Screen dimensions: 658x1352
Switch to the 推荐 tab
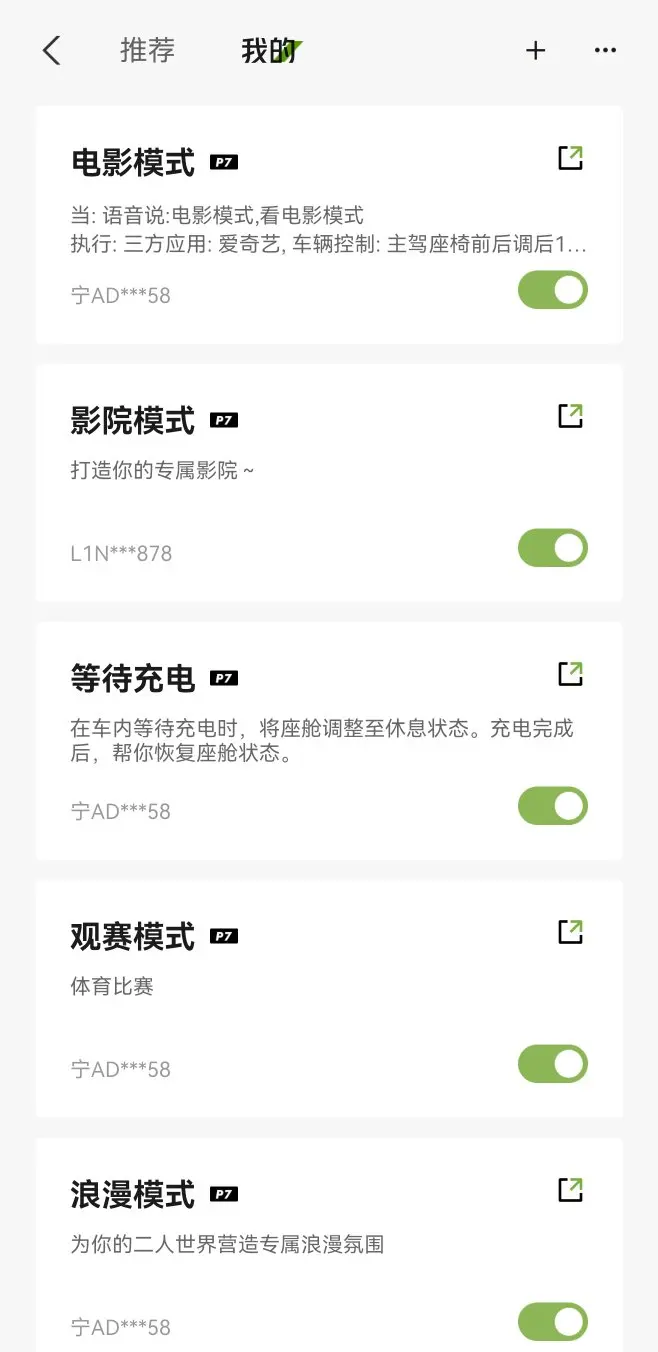click(147, 50)
